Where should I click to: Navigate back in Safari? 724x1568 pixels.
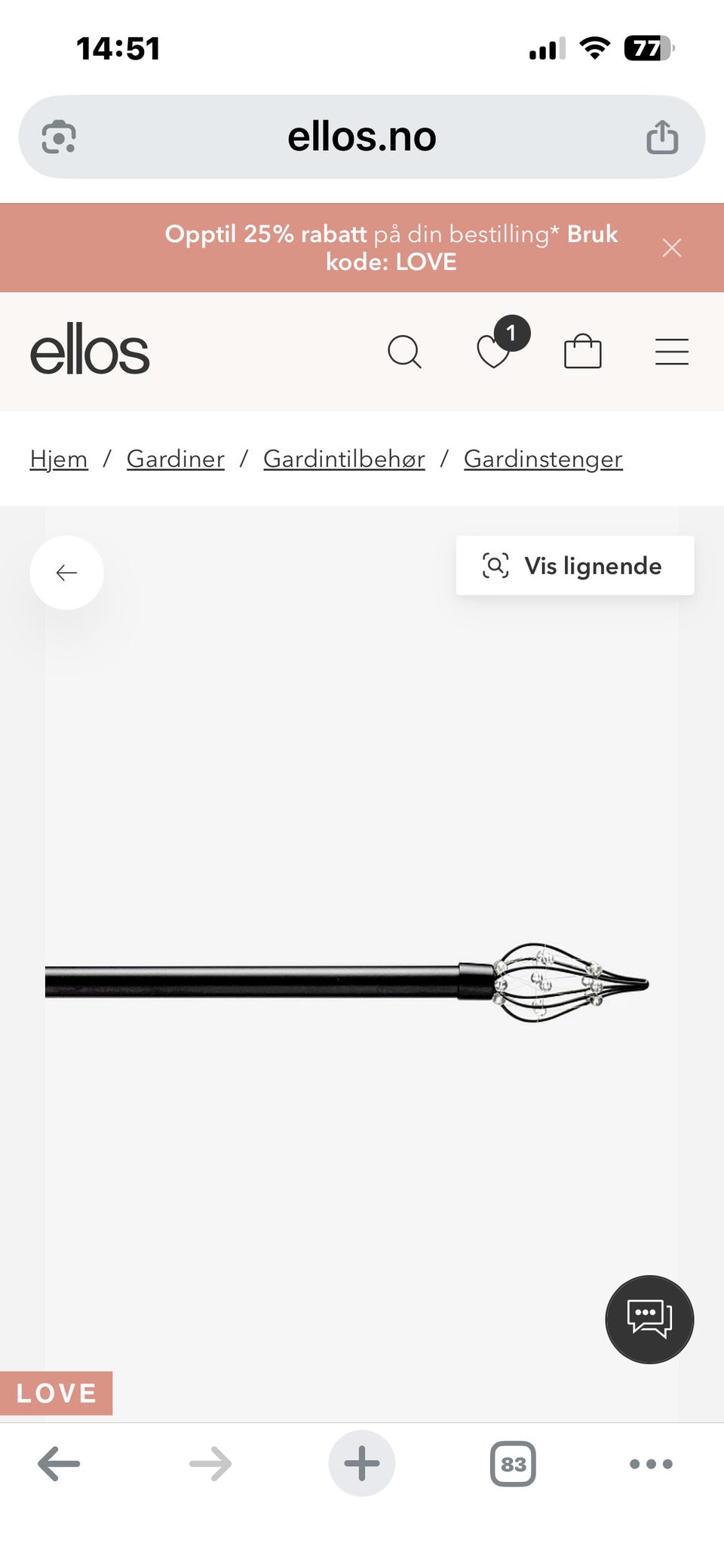(x=59, y=1464)
